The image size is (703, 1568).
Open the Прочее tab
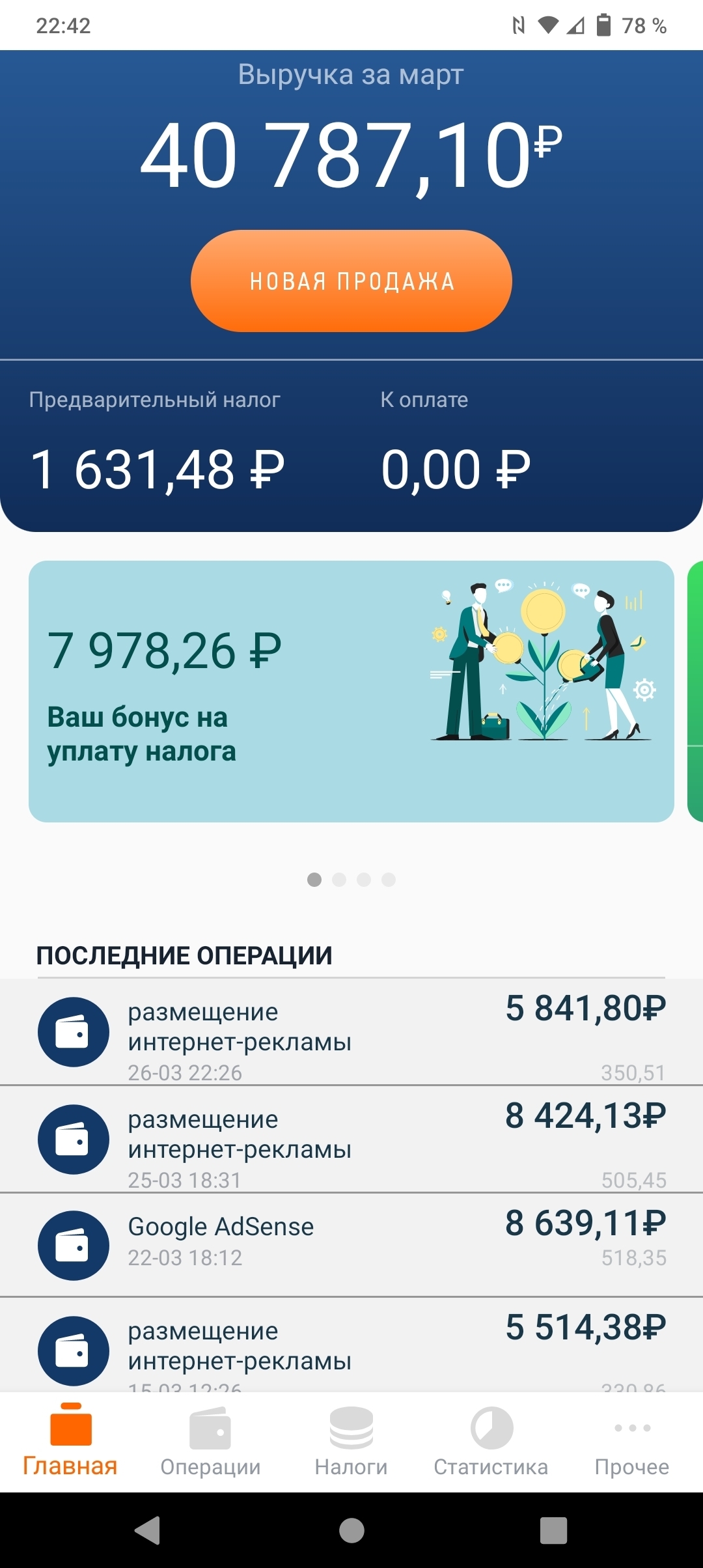pyautogui.click(x=631, y=1442)
